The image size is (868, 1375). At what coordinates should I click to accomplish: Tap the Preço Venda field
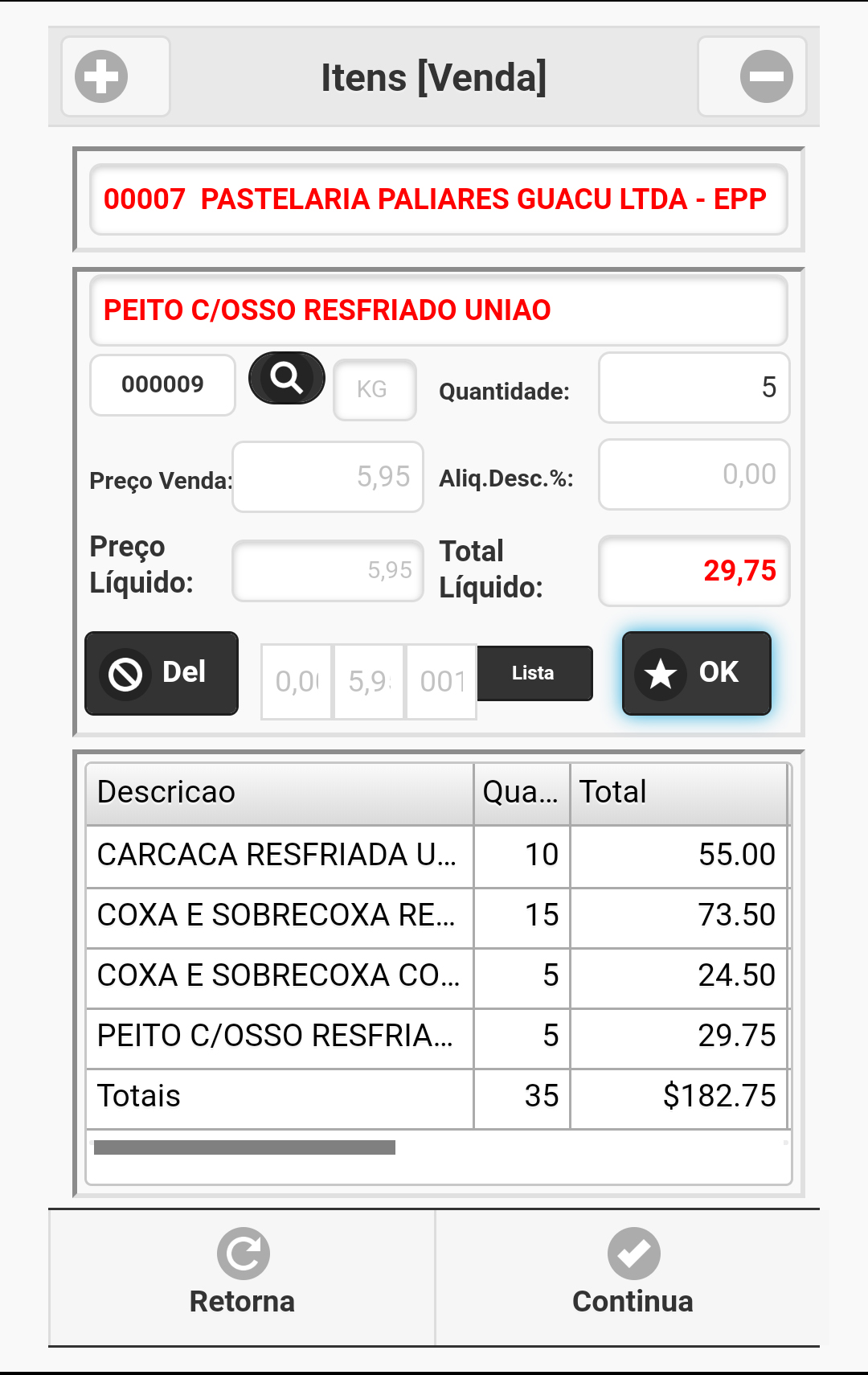(328, 477)
